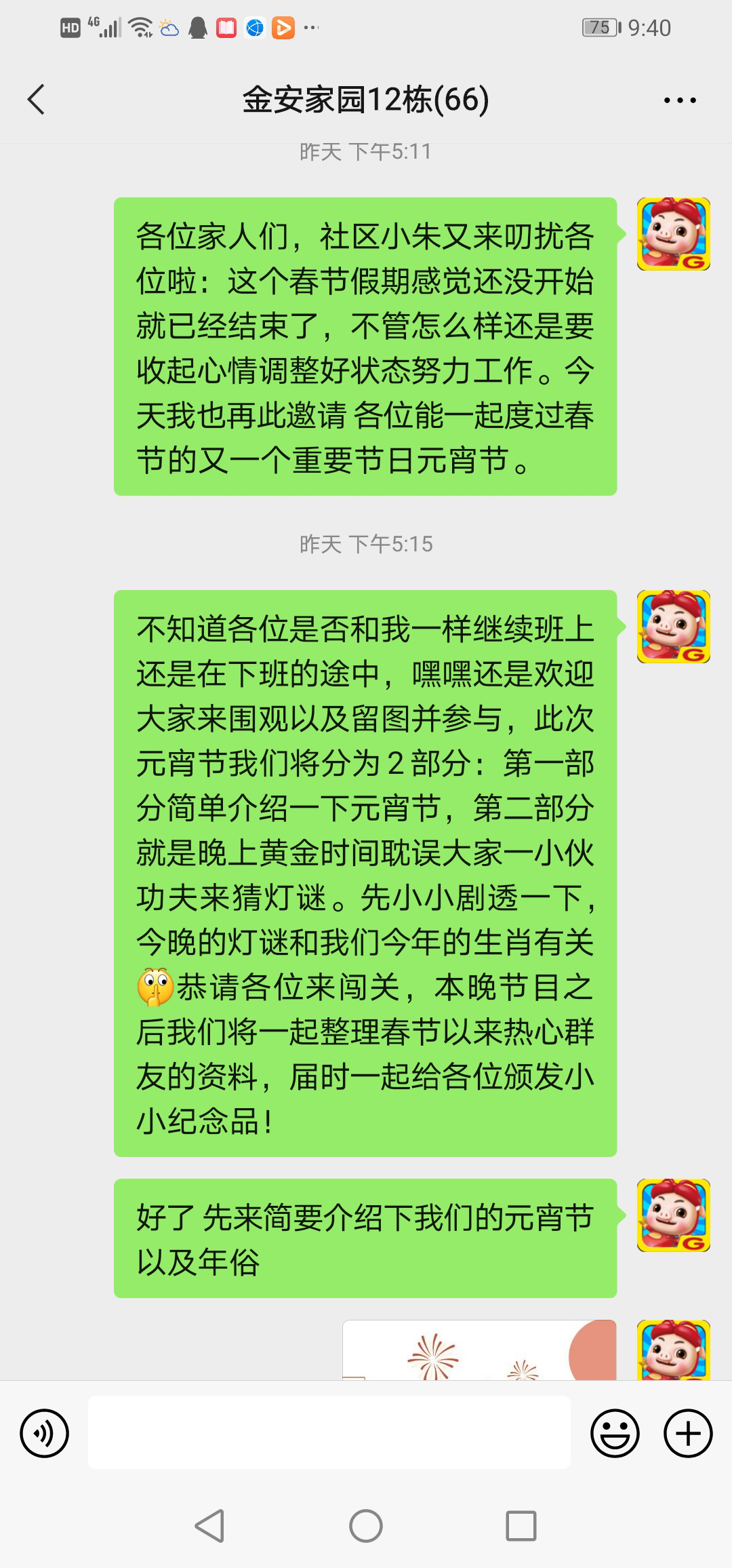Screen dimensions: 732x1568
Task: Open avatar next to 好了 先来简要介绍 message
Action: click(673, 1215)
